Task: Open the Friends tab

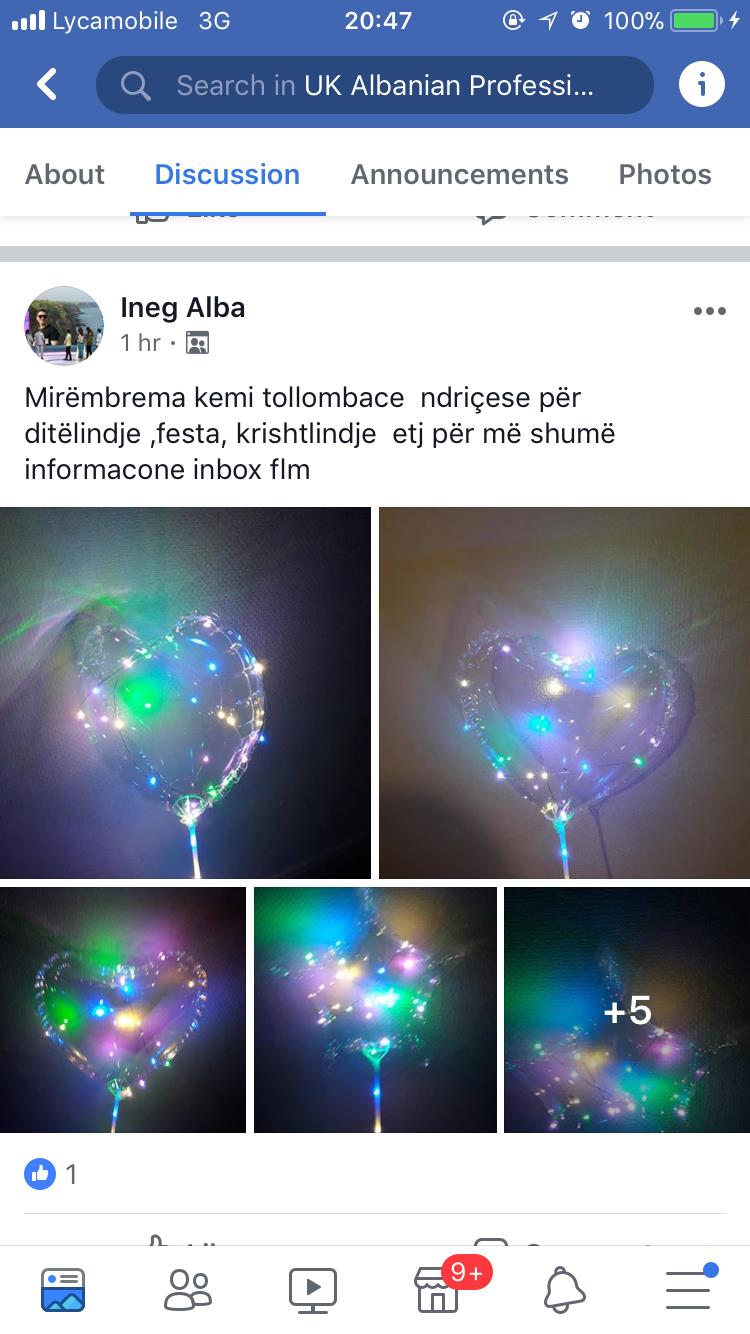Action: pyautogui.click(x=188, y=1289)
